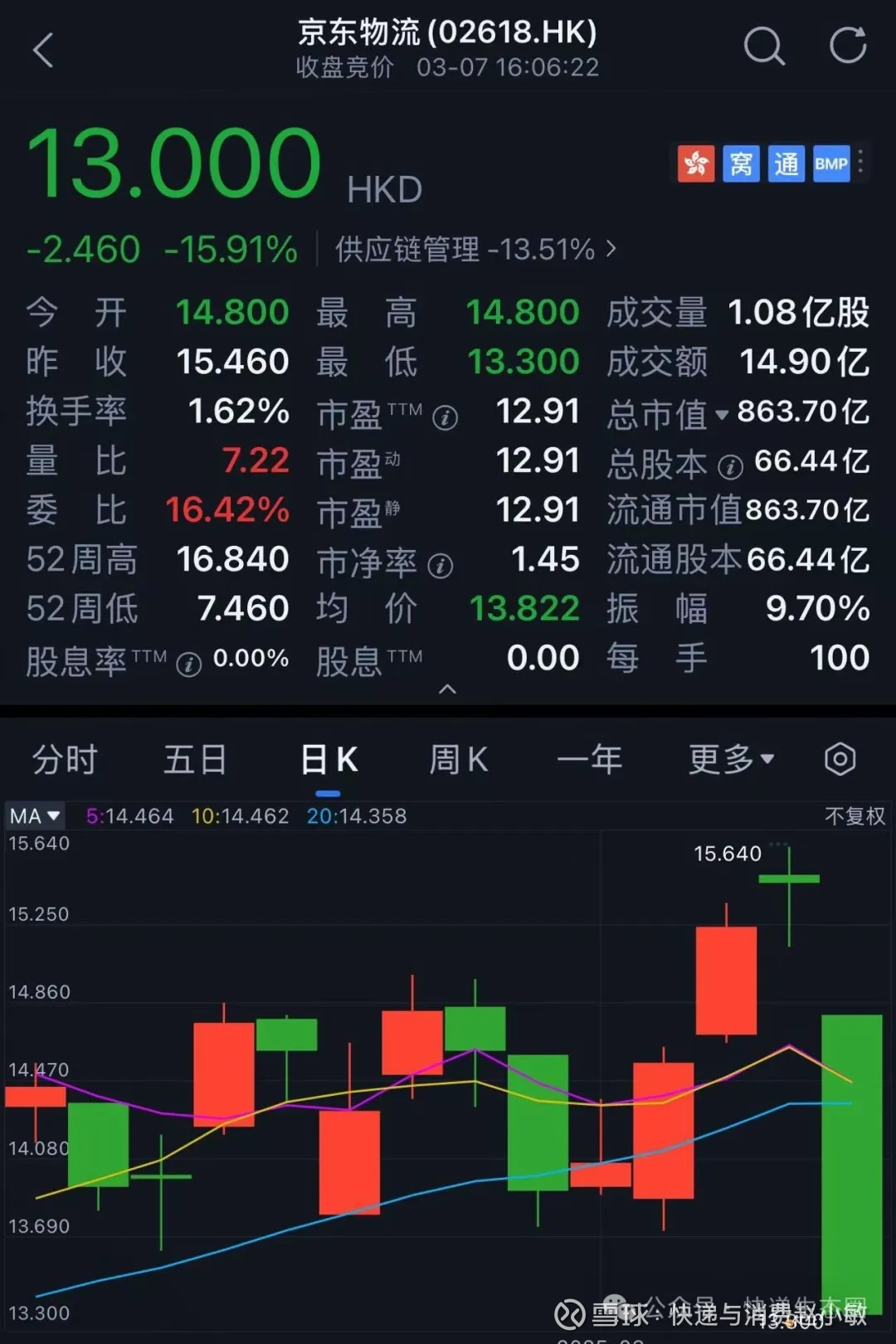Tap the candlestick marked 15.640 on the chart
The height and width of the screenshot is (1344, 896).
pyautogui.click(x=788, y=879)
